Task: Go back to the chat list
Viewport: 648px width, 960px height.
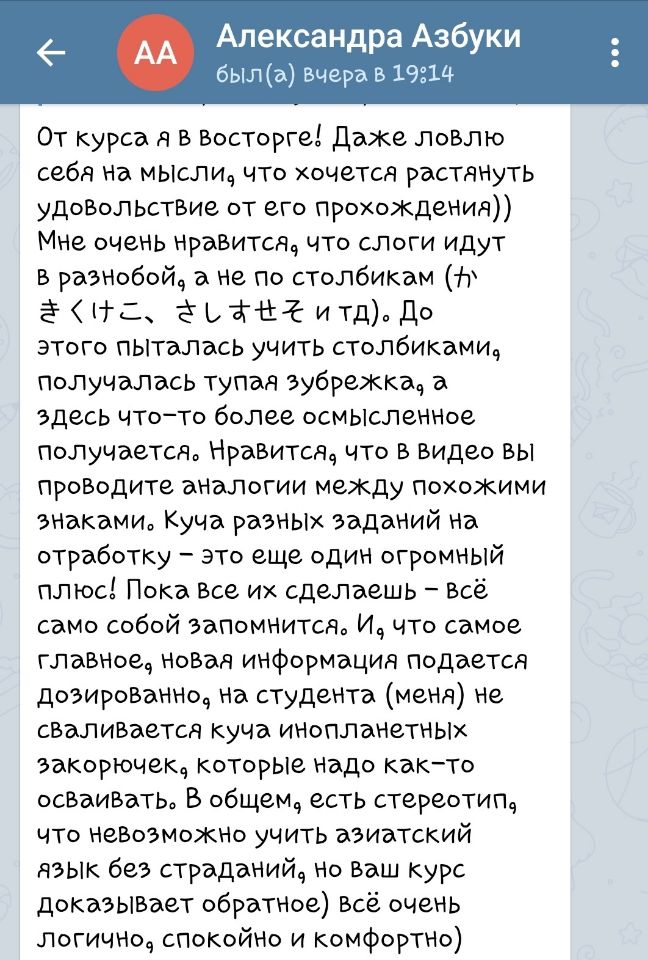Action: [x=50, y=52]
